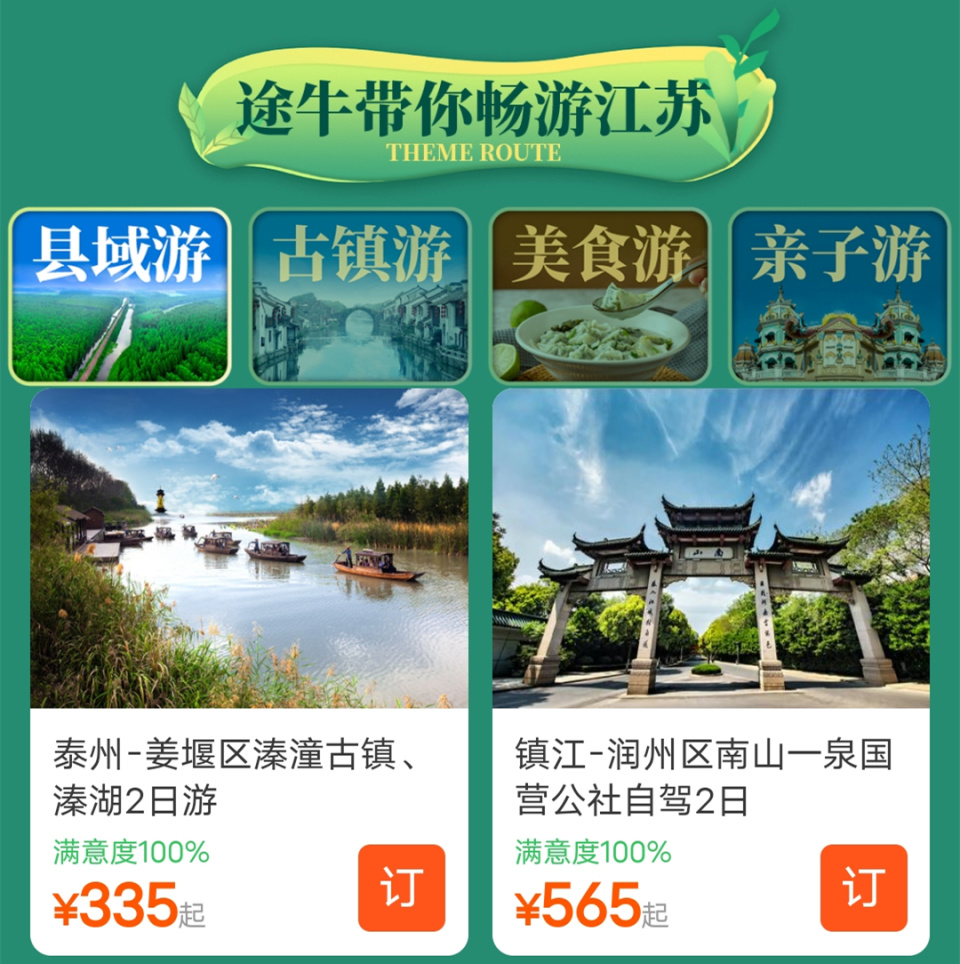Screen dimensions: 960x964
Task: Switch to the 县域游 category
Action: click(x=120, y=297)
